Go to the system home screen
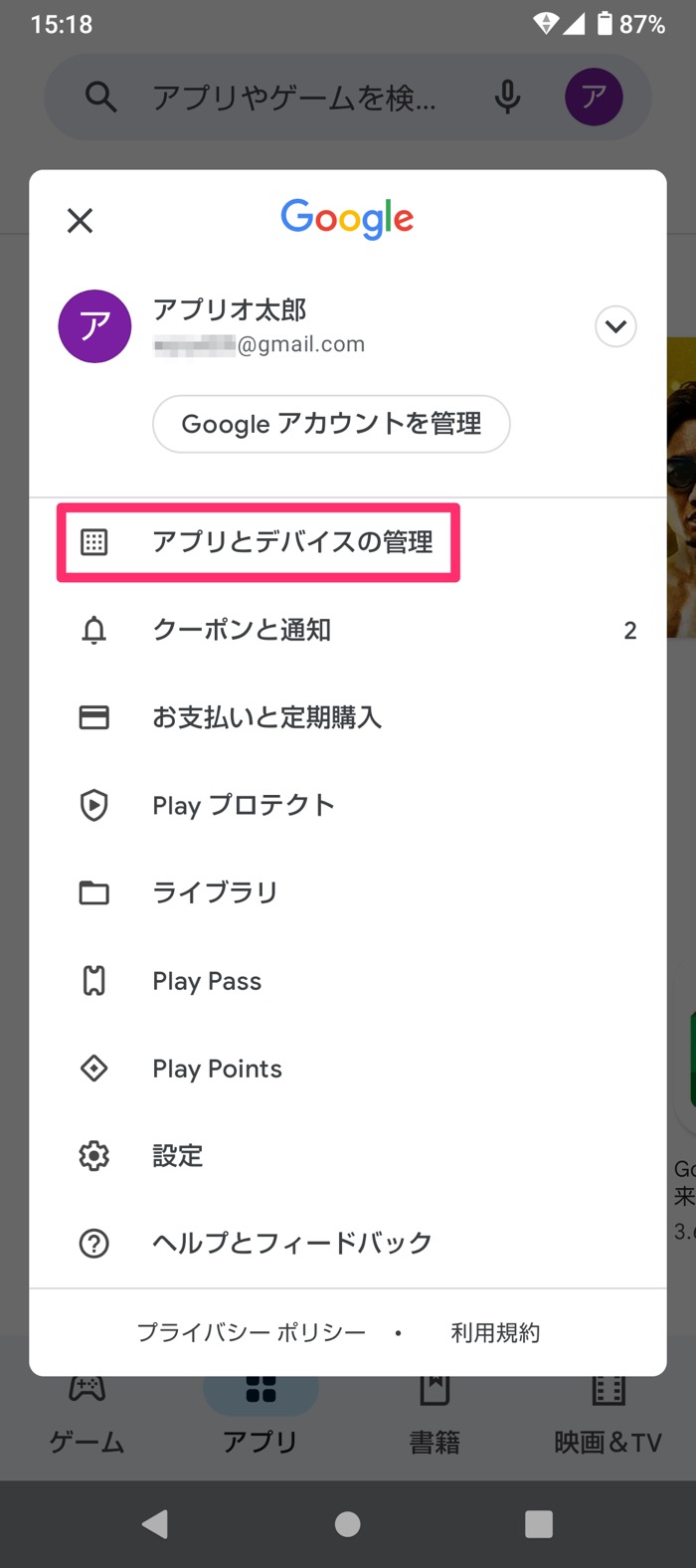This screenshot has width=696, height=1568. click(x=347, y=1524)
